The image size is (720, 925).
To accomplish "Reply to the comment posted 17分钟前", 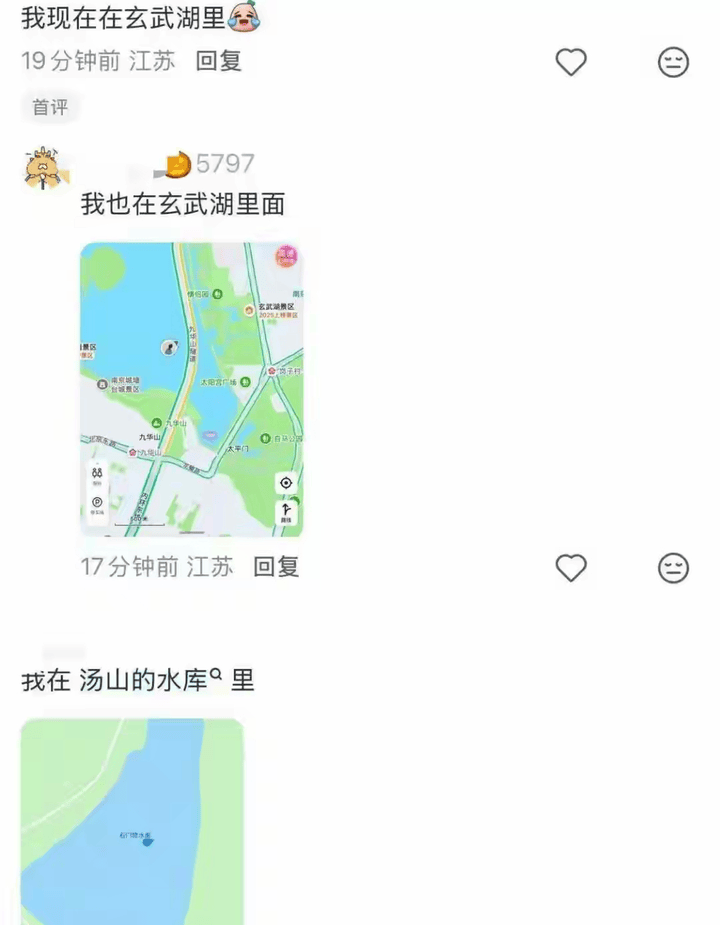I will click(276, 567).
